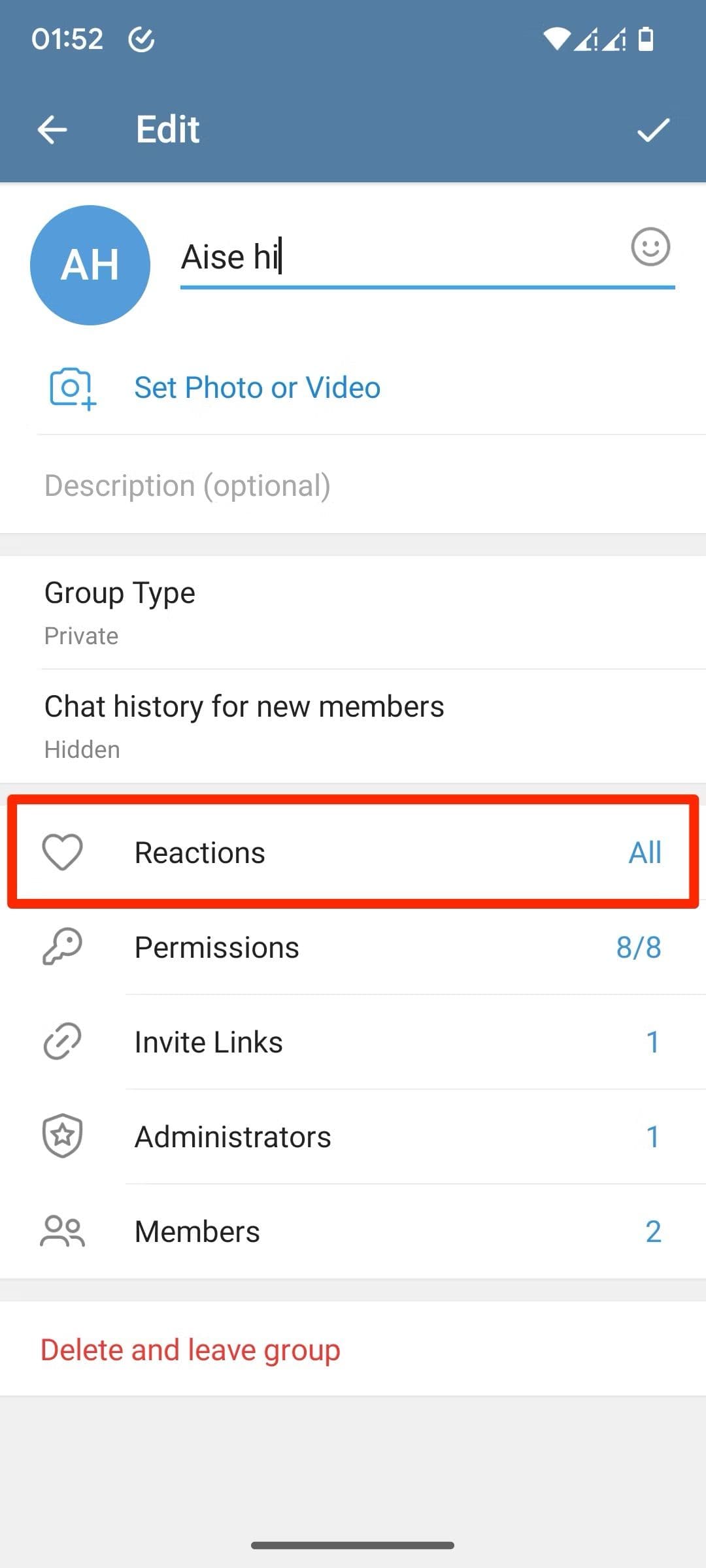This screenshot has width=706, height=1568.
Task: Enter a description in the optional field
Action: 353,485
